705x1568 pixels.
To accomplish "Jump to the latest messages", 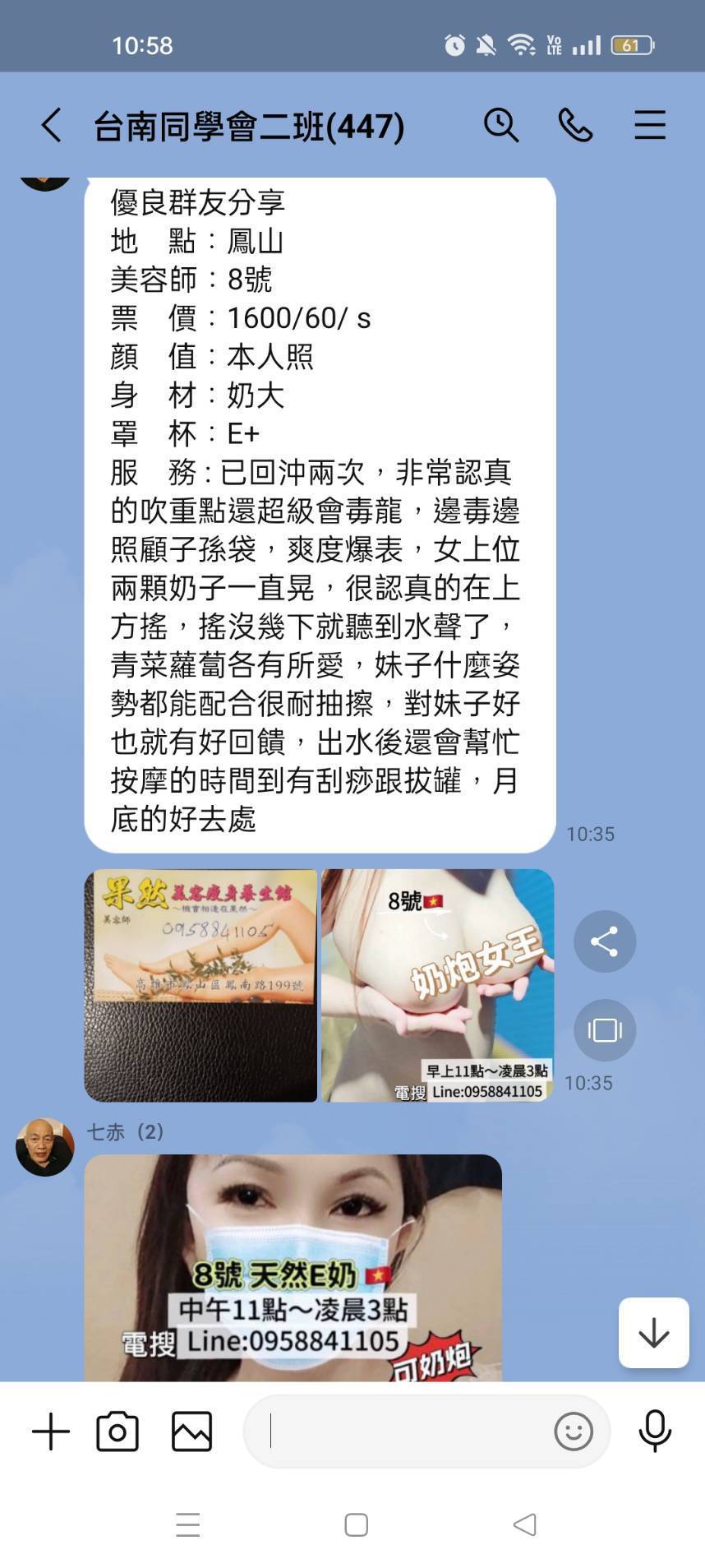I will pos(653,1333).
